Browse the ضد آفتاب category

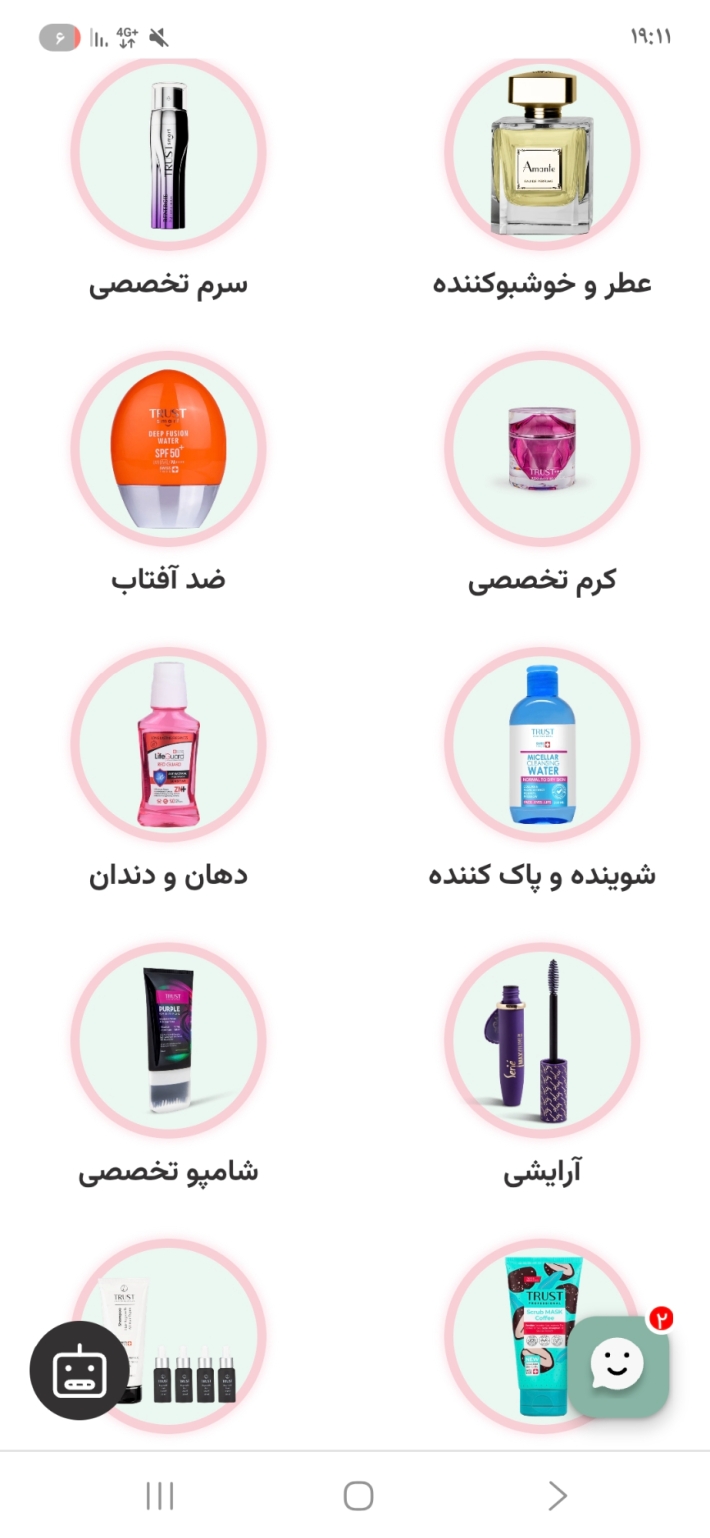(168, 449)
